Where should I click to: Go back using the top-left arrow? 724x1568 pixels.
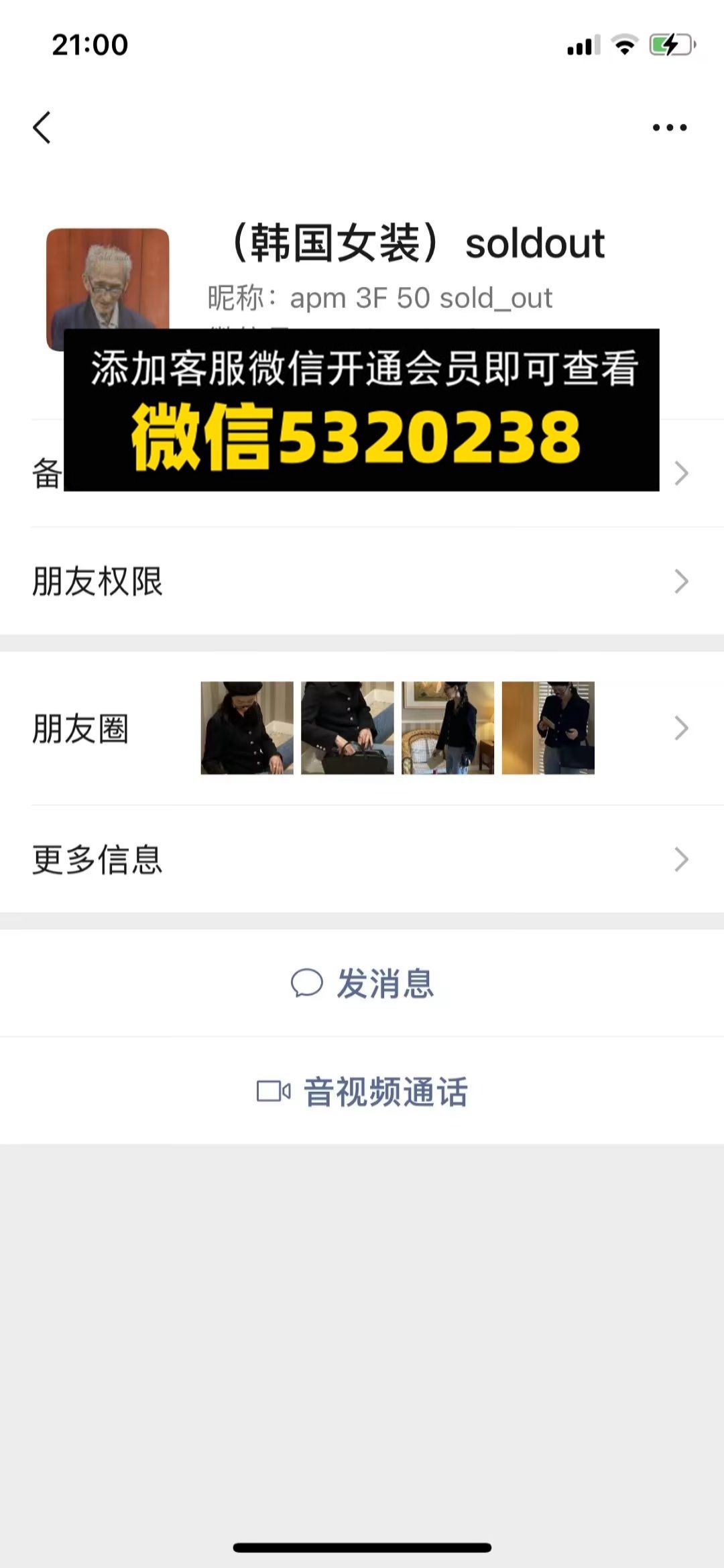point(42,127)
